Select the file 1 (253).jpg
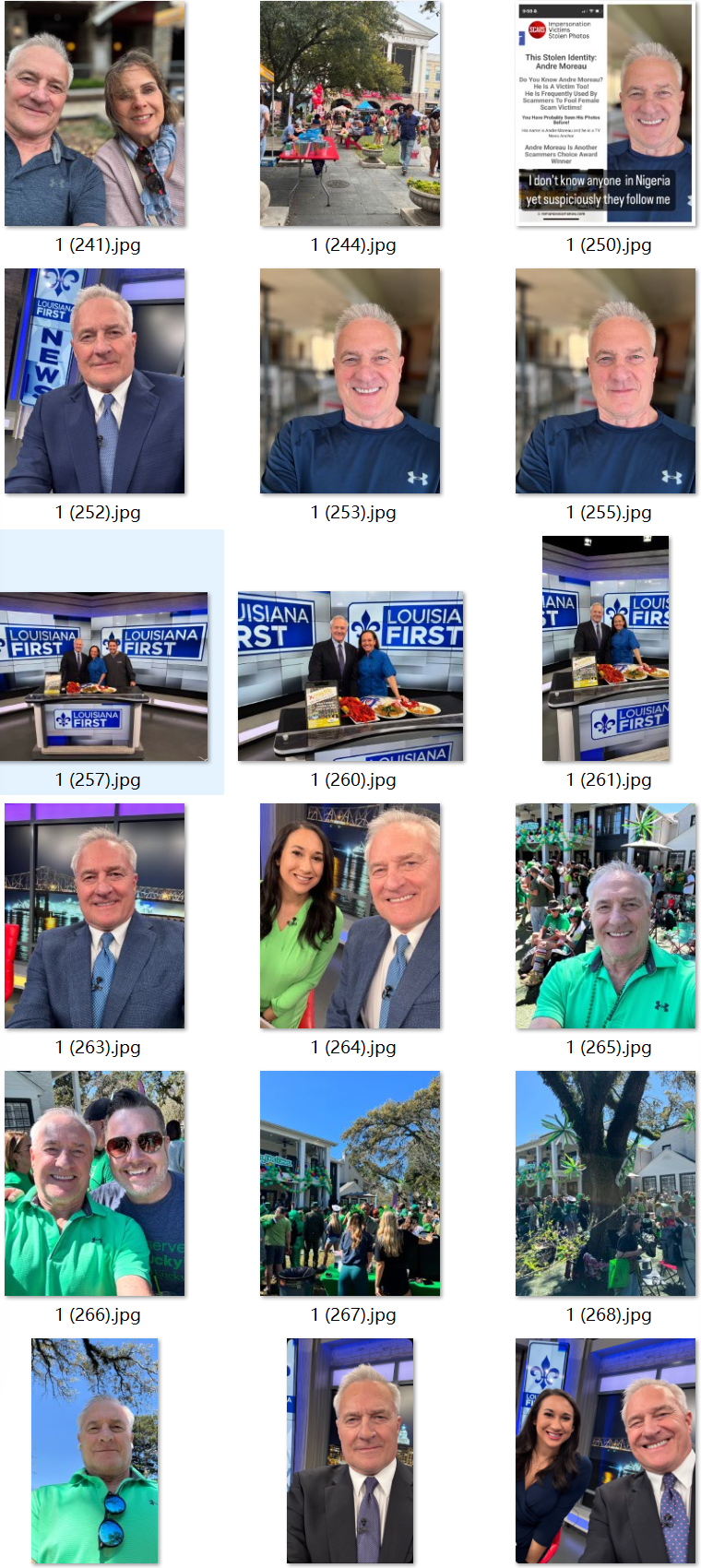 click(x=350, y=381)
